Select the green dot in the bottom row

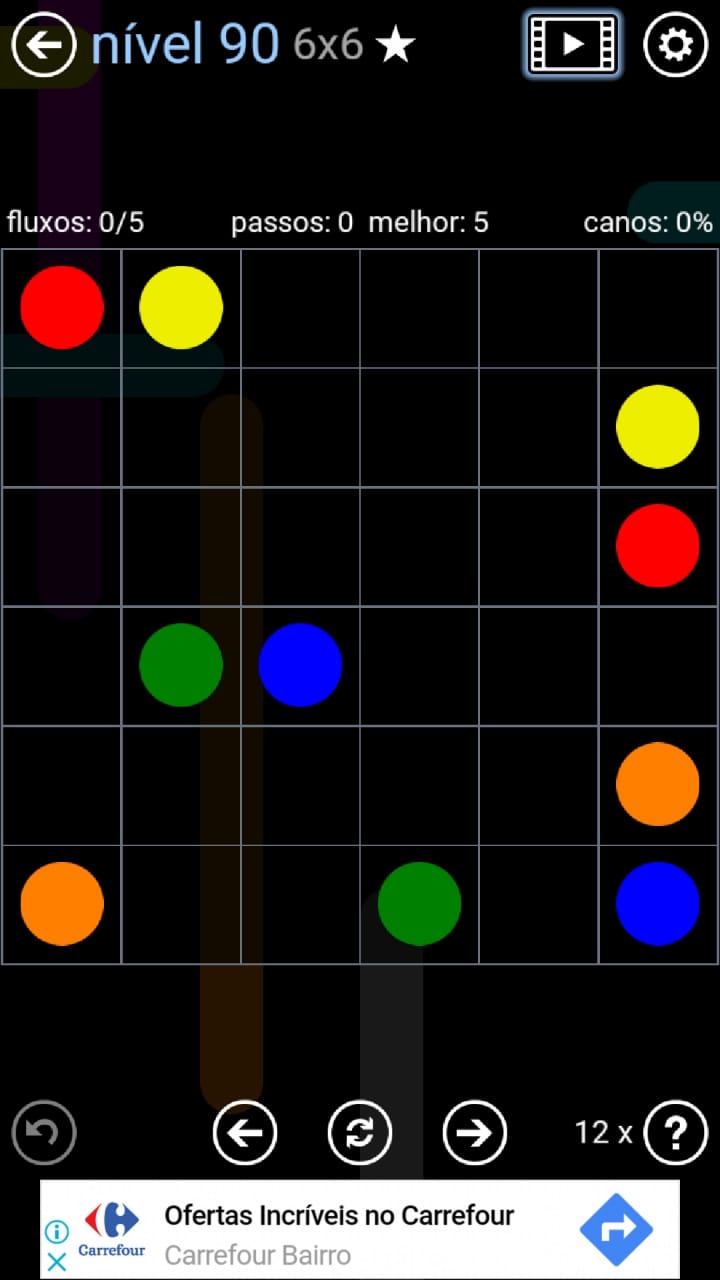click(419, 903)
